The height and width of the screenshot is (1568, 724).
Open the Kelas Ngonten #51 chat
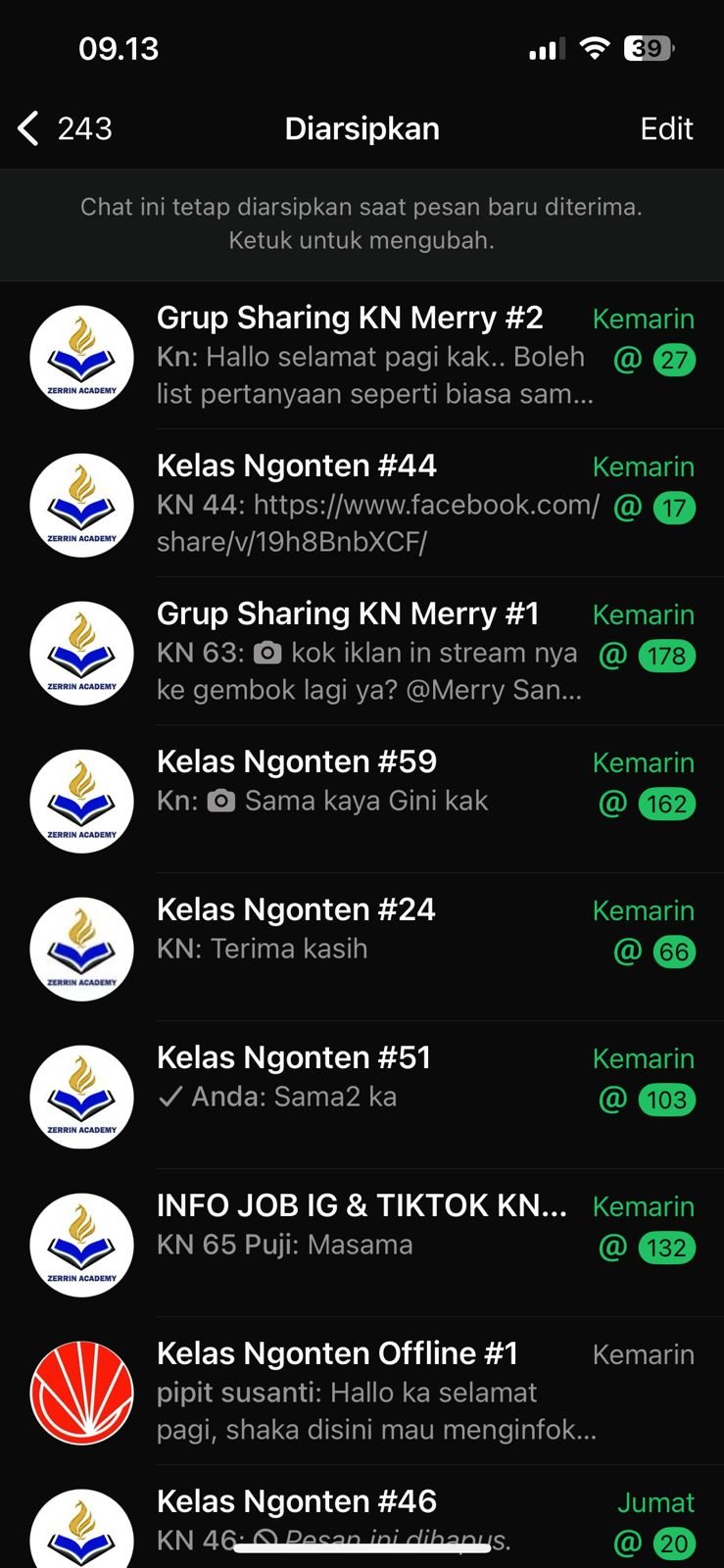coord(372,1096)
